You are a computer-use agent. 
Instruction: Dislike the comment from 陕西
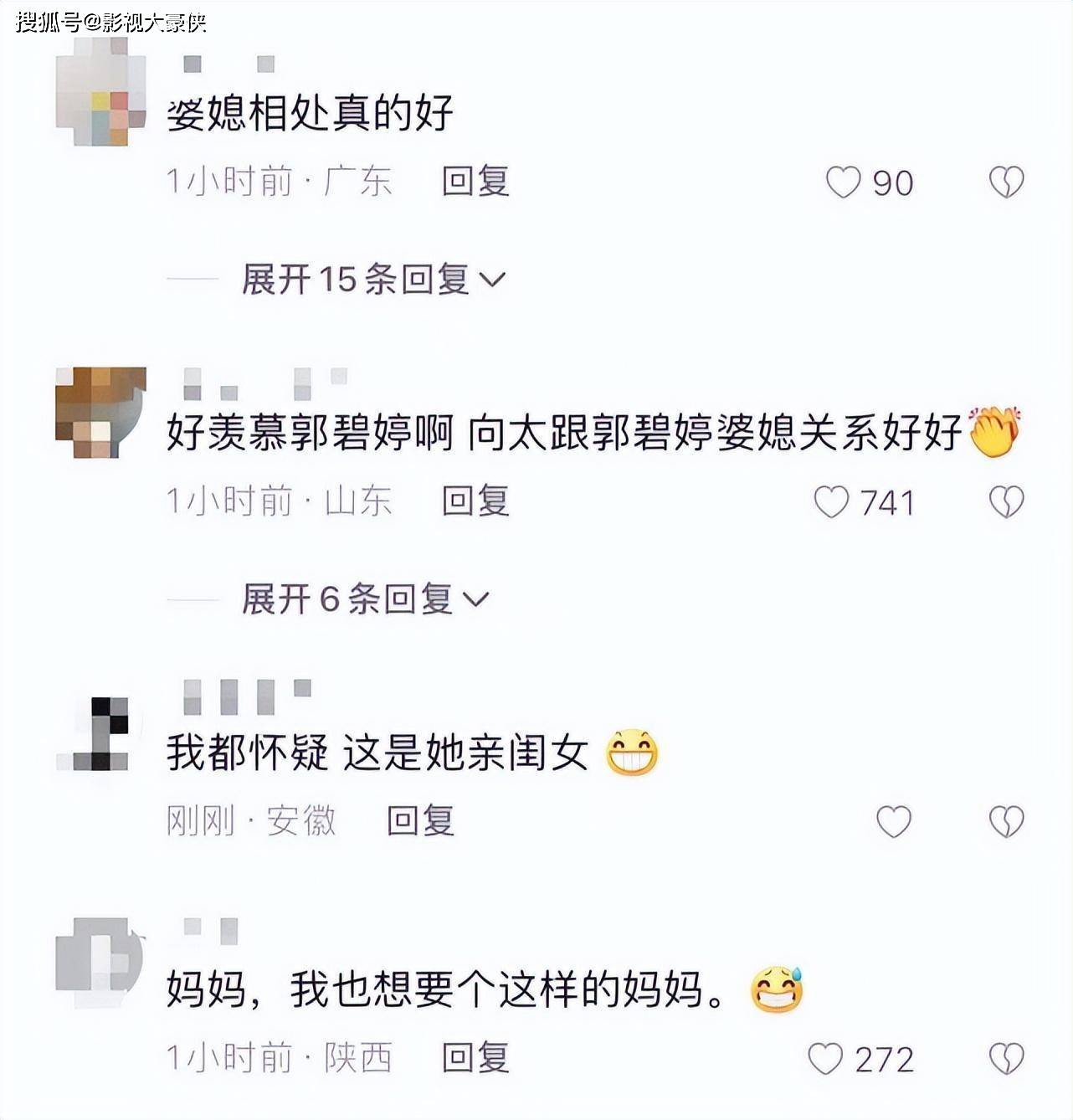pyautogui.click(x=1006, y=1059)
